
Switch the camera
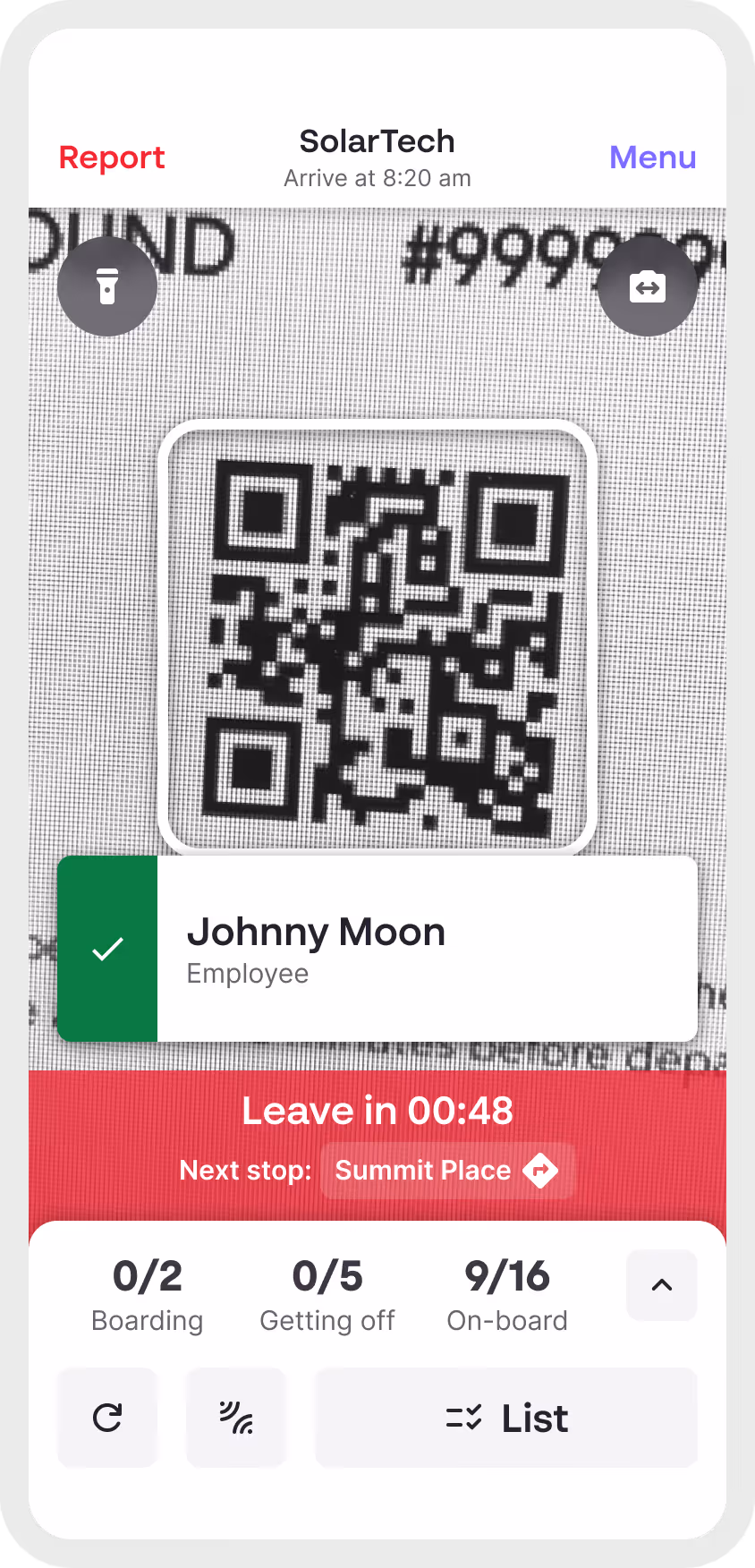click(x=647, y=287)
